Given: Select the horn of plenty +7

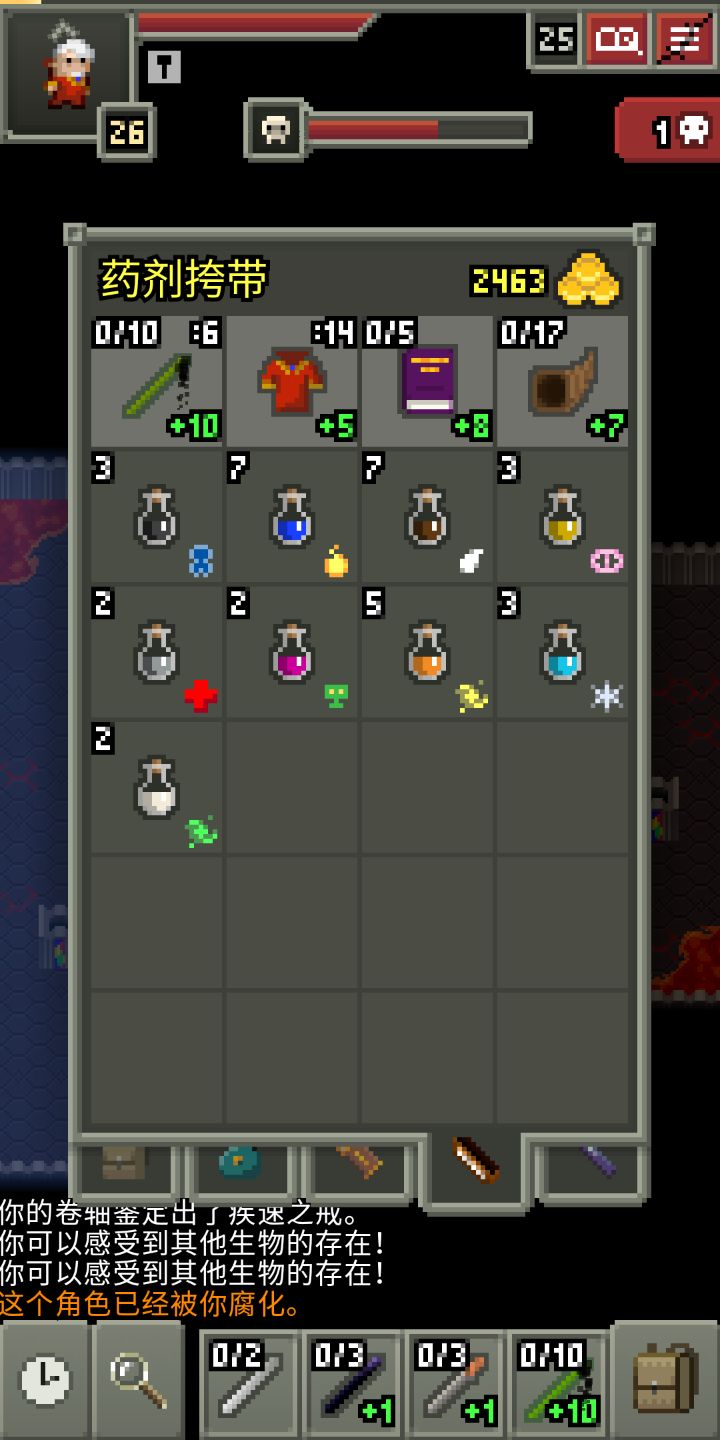Looking at the screenshot, I should (562, 381).
